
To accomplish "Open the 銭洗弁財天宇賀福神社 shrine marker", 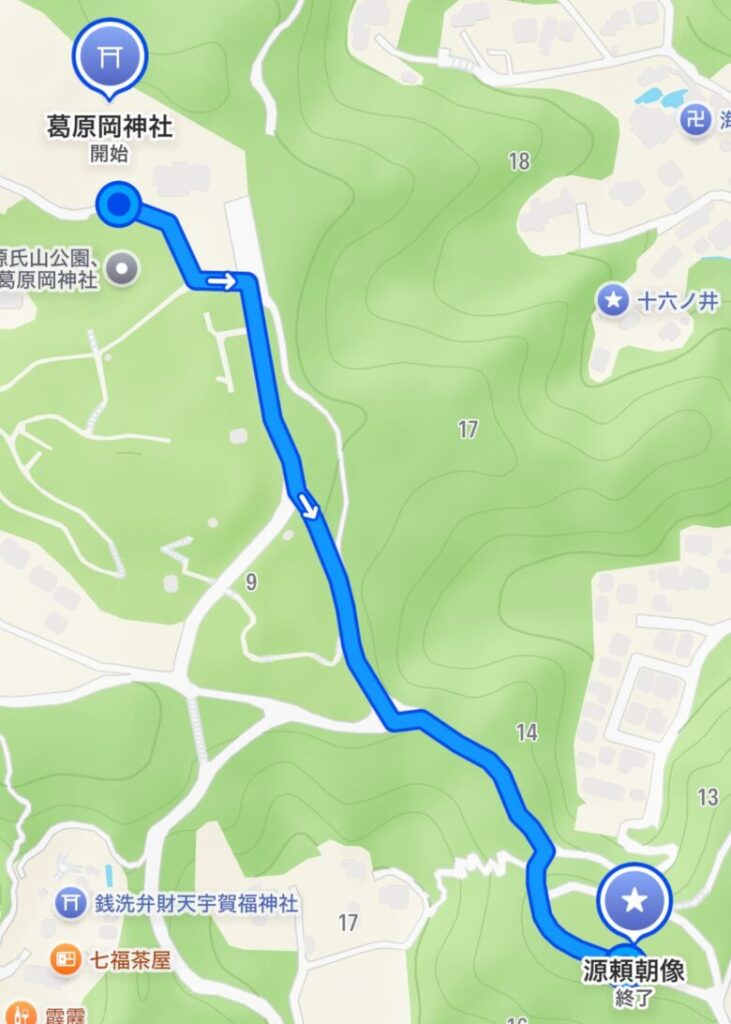I will pos(70,903).
